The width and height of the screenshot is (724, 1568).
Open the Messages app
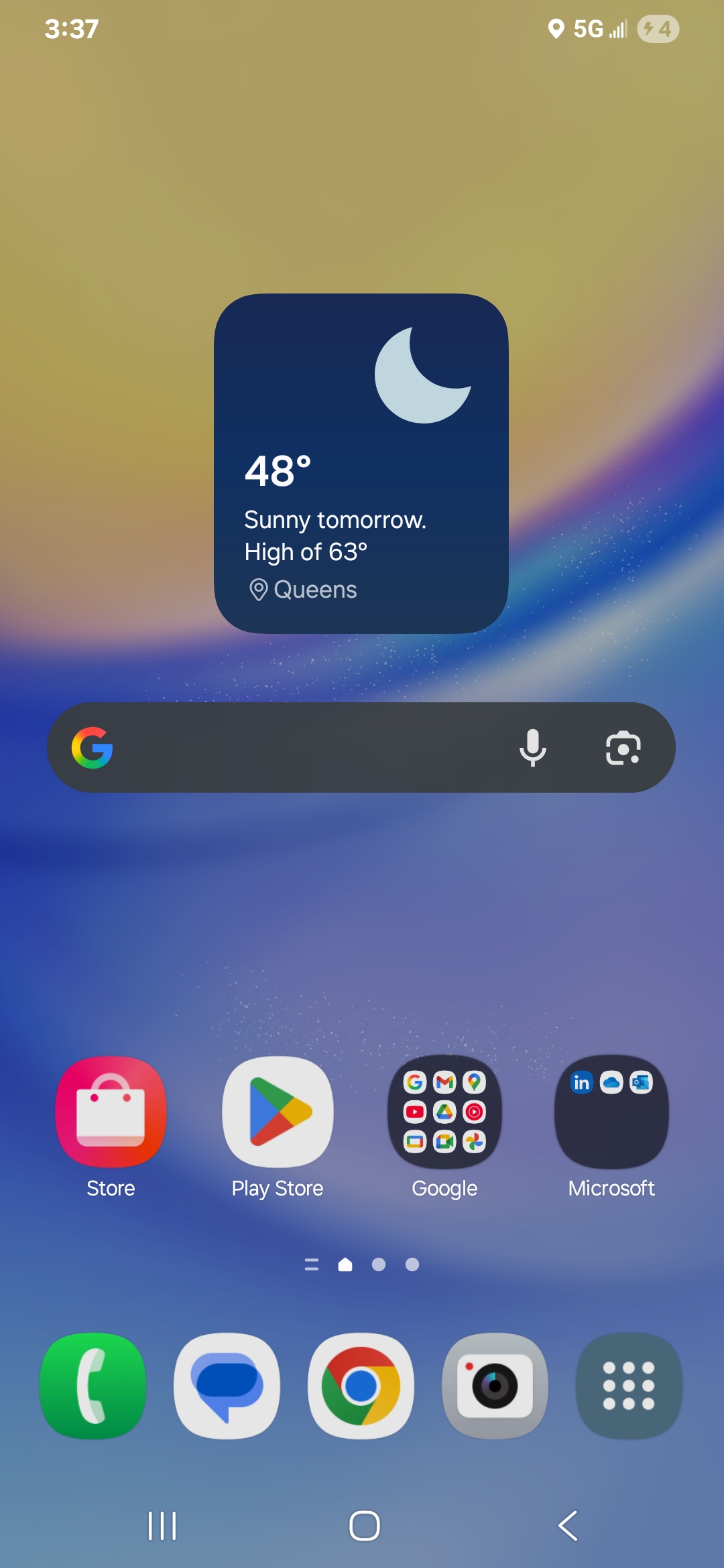point(227,1386)
